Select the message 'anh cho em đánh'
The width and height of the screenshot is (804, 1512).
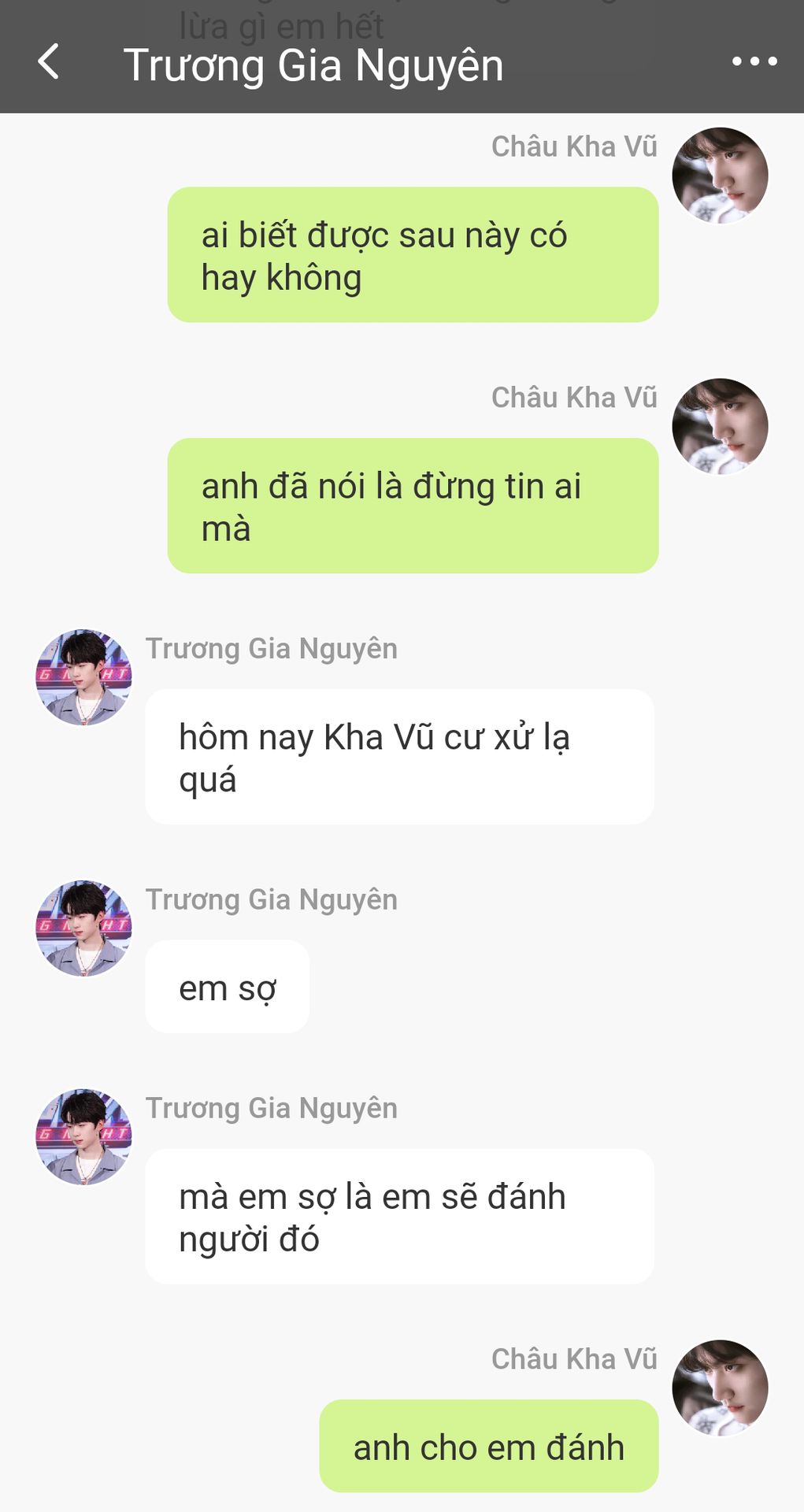(488, 1447)
